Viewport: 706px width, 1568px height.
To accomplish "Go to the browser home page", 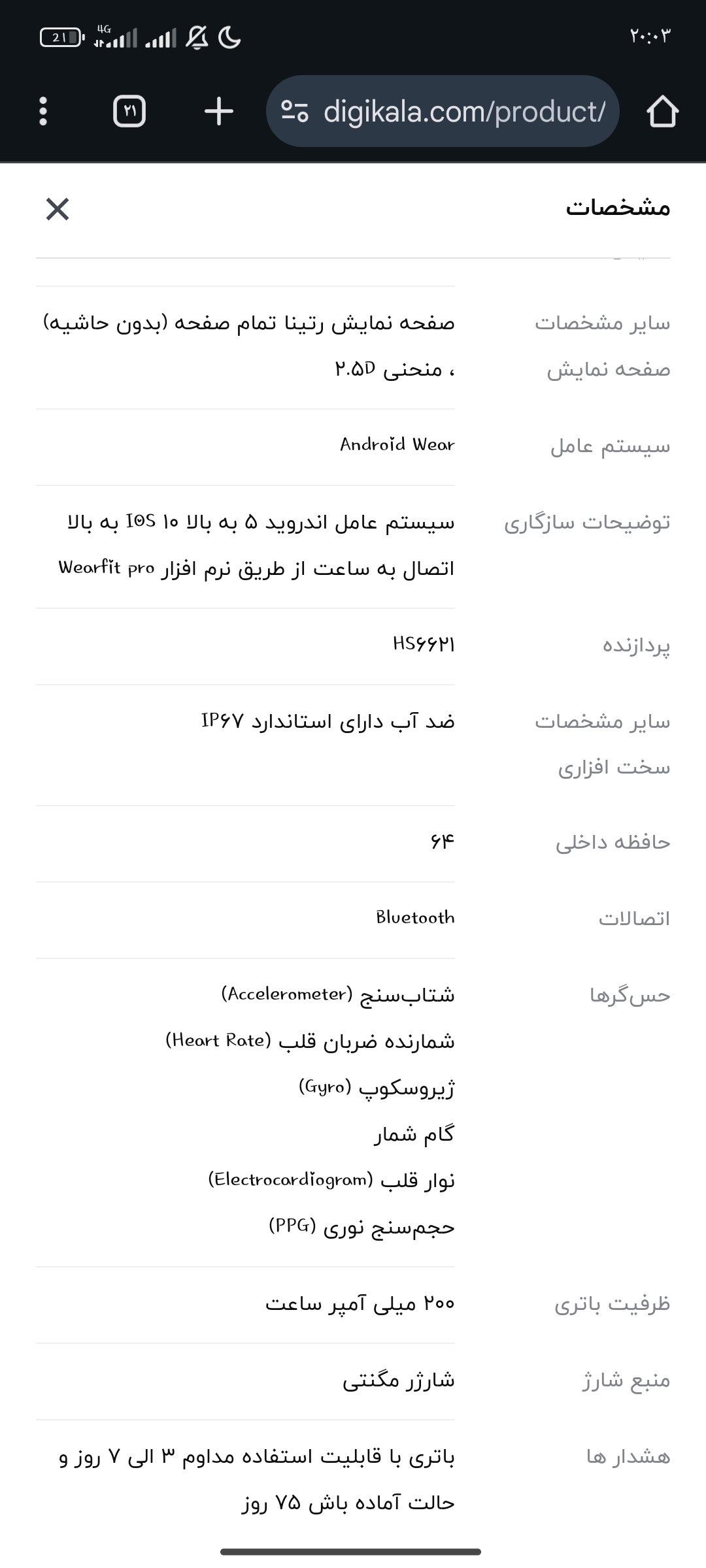I will [662, 112].
